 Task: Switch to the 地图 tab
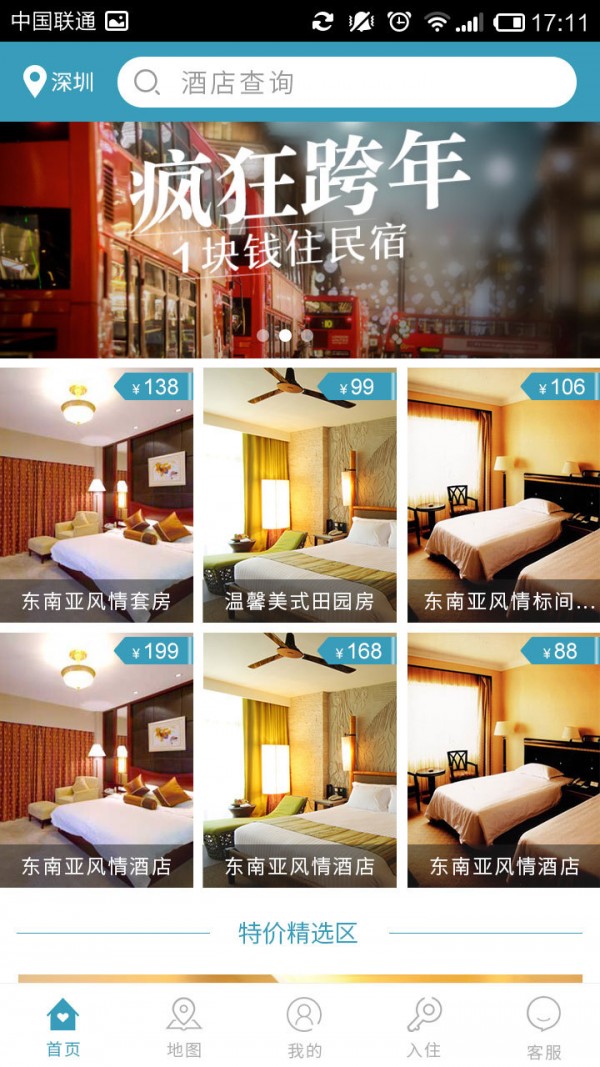coord(184,1027)
